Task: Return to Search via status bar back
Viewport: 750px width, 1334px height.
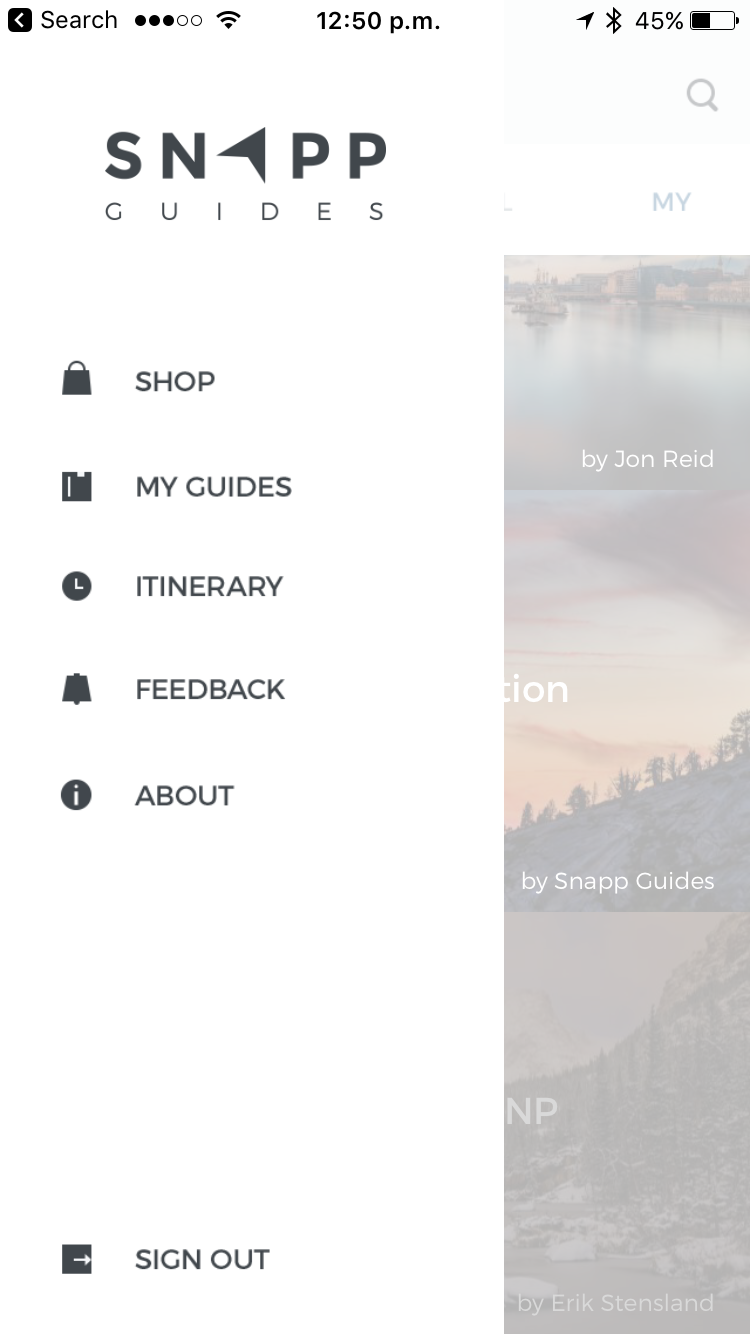Action: point(62,20)
